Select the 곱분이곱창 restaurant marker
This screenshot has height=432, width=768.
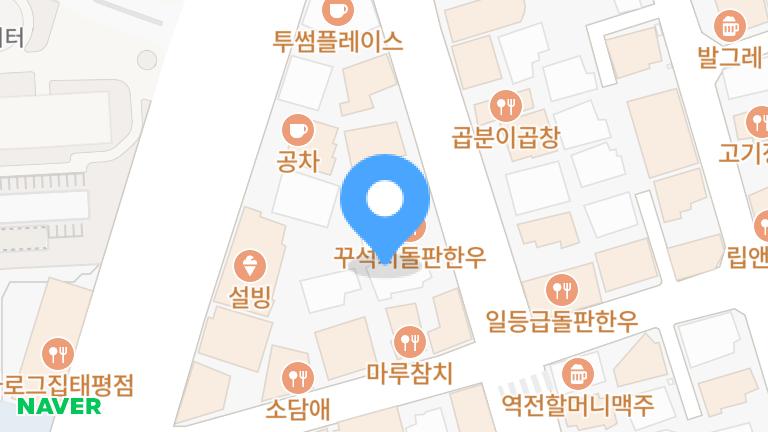[x=505, y=106]
